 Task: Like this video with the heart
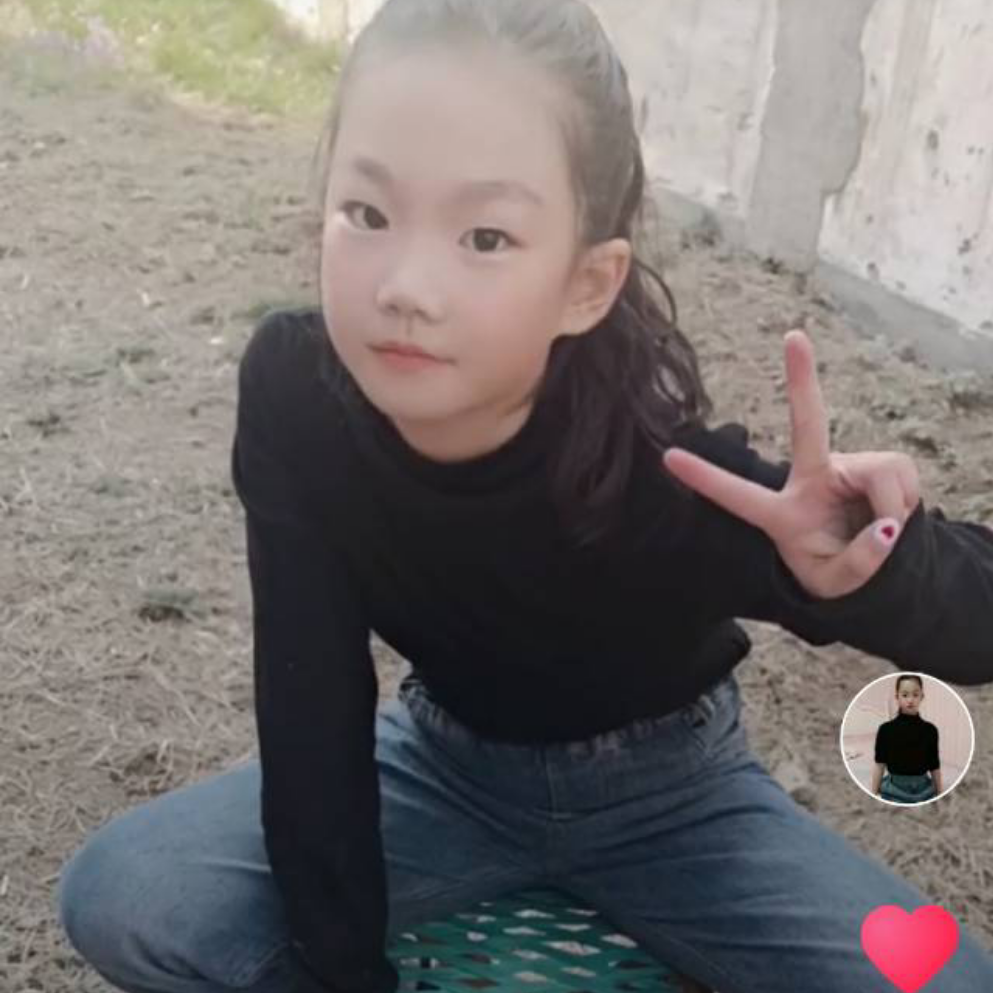(909, 944)
